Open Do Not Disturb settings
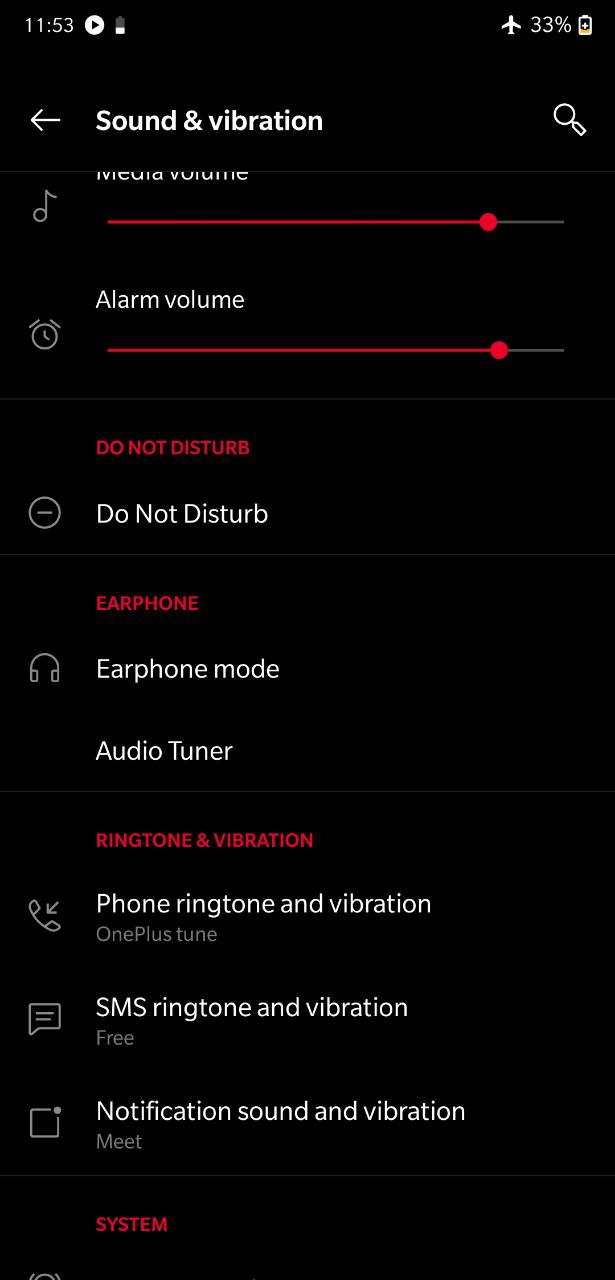The width and height of the screenshot is (615, 1280). (307, 514)
